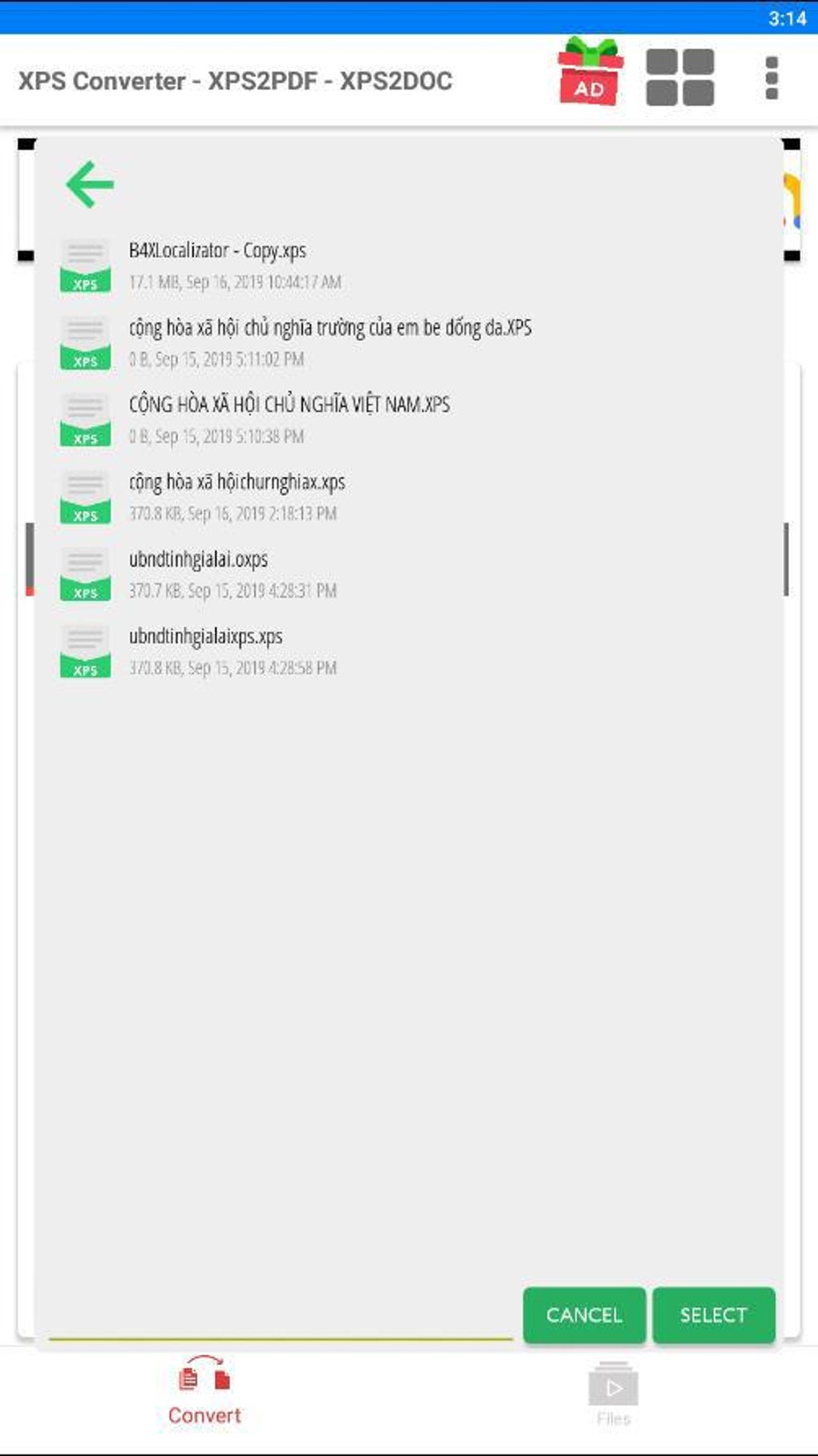The height and width of the screenshot is (1456, 818).
Task: Pick the ubndtinhgialaixps.xps file
Action: coord(409,651)
